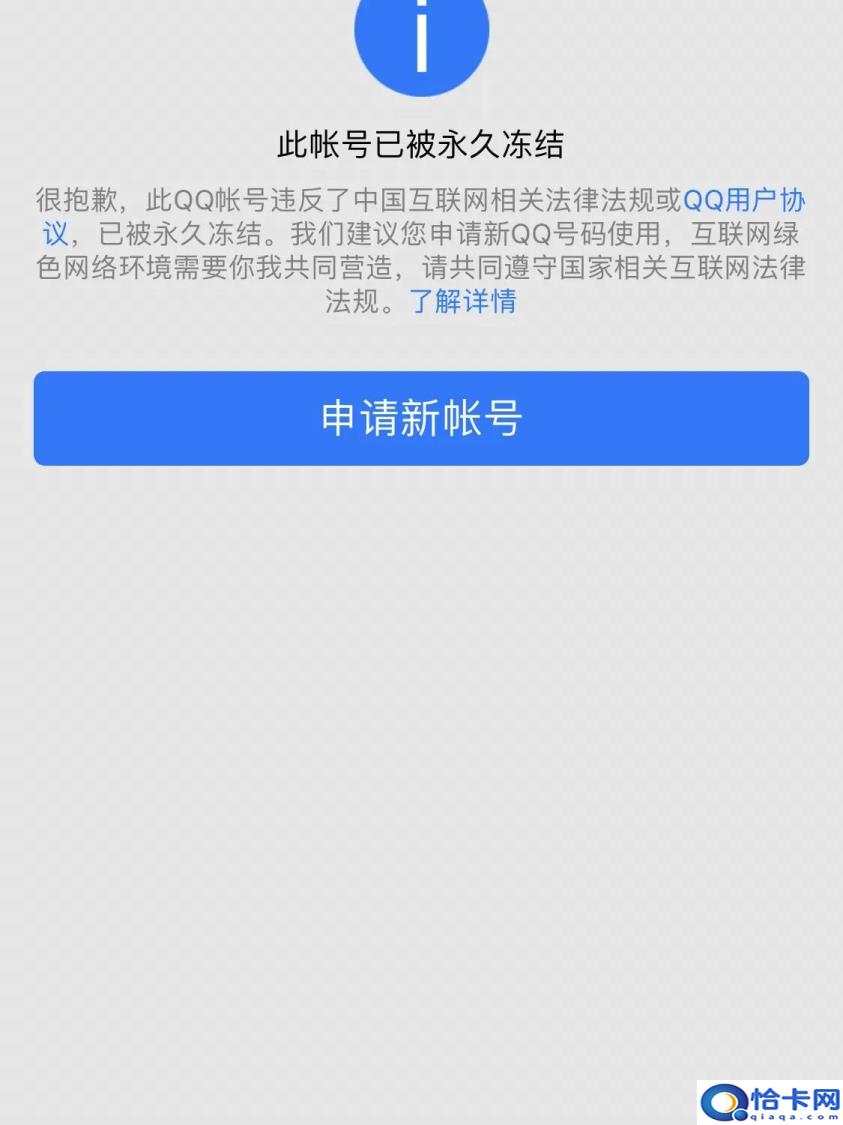This screenshot has height=1125, width=843.
Task: Click the small blue dot of the Q logo
Action: (741, 1116)
